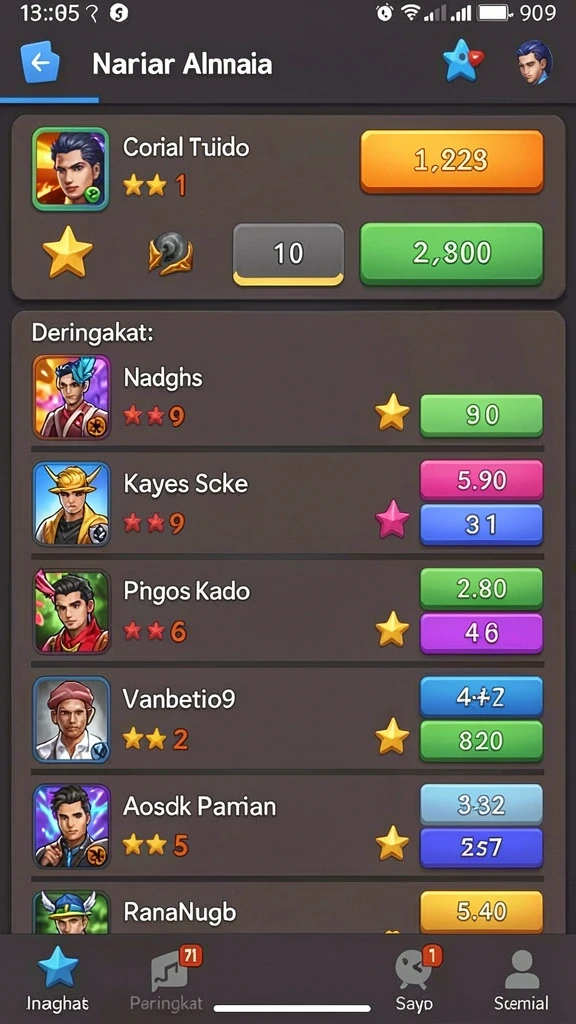
Task: Tap the green 2,800 button
Action: (x=452, y=254)
